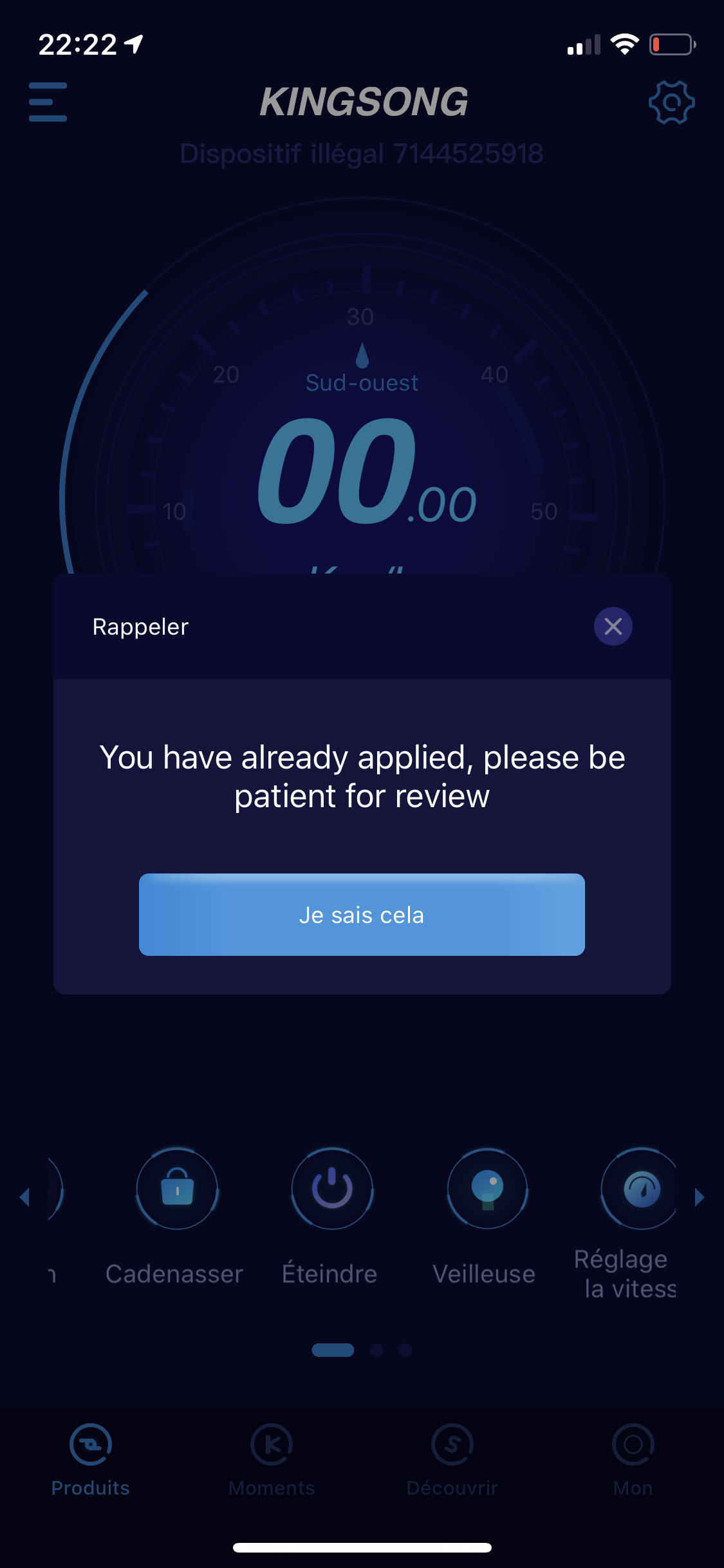This screenshot has height=1568, width=724.
Task: Tap the Cadenasser lock control
Action: [176, 1188]
